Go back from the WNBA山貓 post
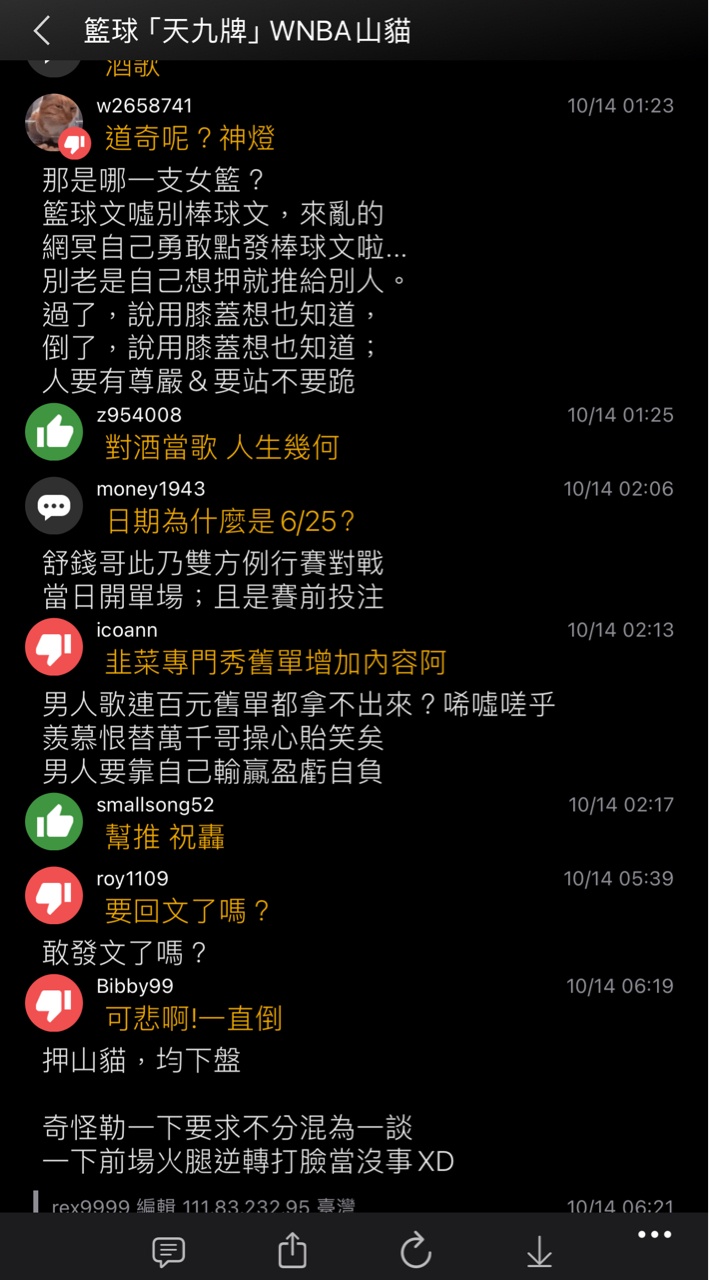The image size is (709, 1280). (41, 31)
